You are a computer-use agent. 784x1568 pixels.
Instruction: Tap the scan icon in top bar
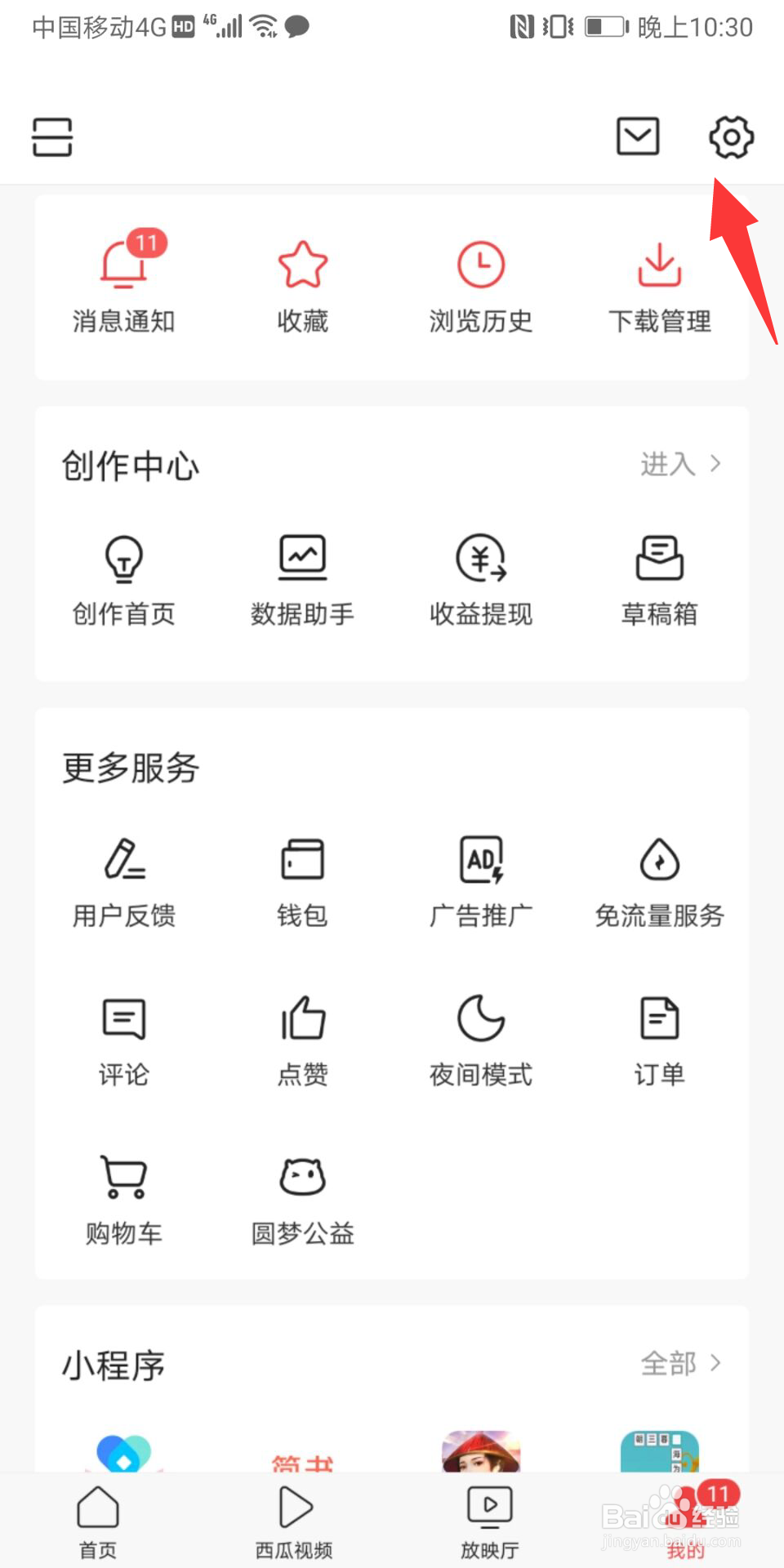pyautogui.click(x=52, y=136)
